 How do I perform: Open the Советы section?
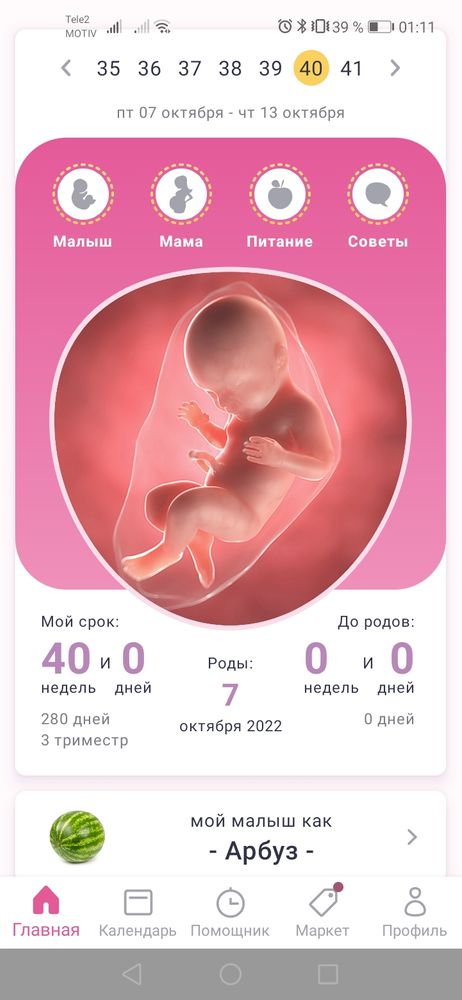(x=378, y=206)
